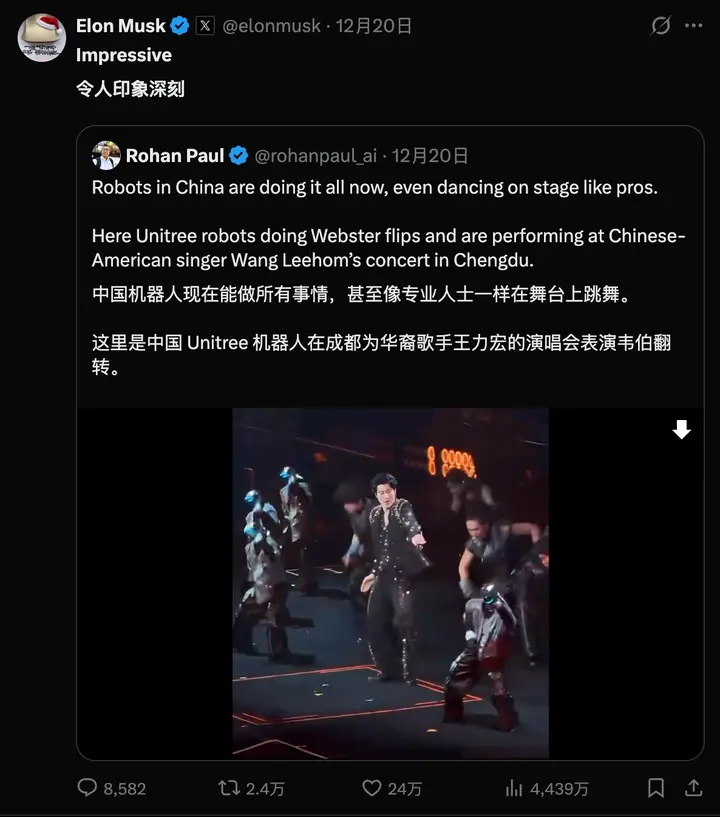The image size is (720, 817).
Task: Click the retweet icon
Action: coord(228,788)
